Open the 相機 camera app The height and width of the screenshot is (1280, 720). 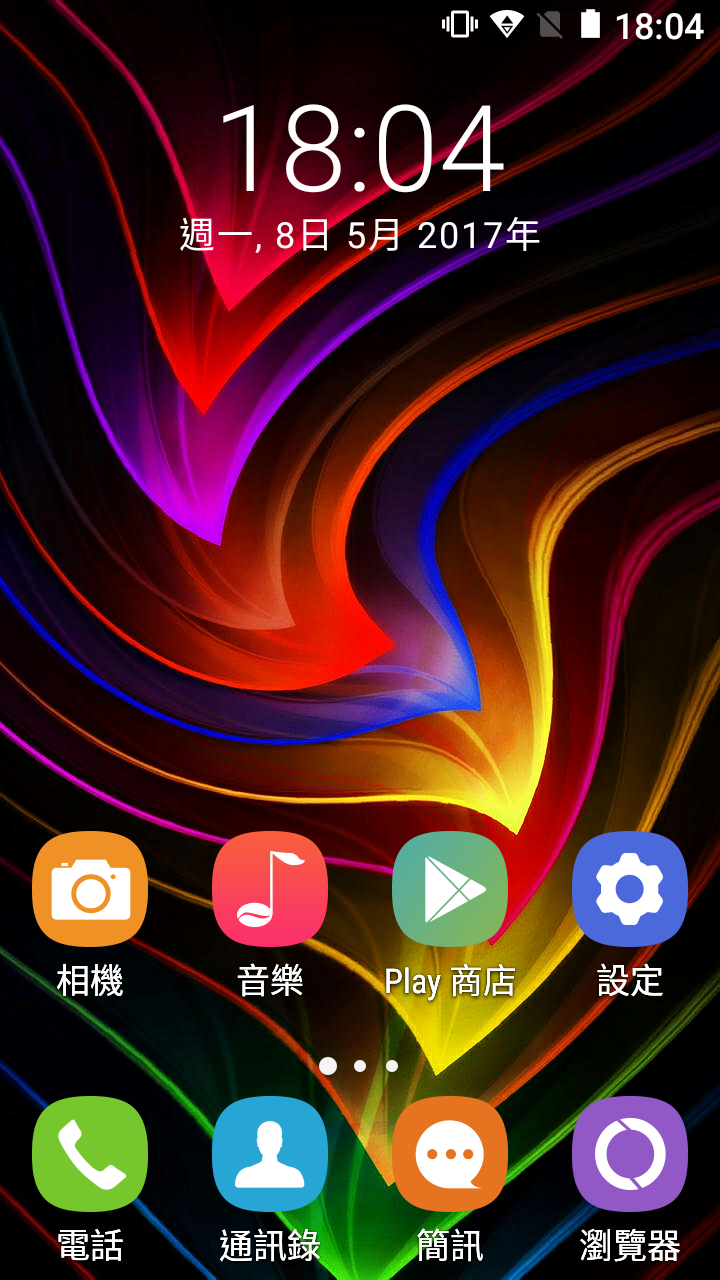tap(90, 889)
